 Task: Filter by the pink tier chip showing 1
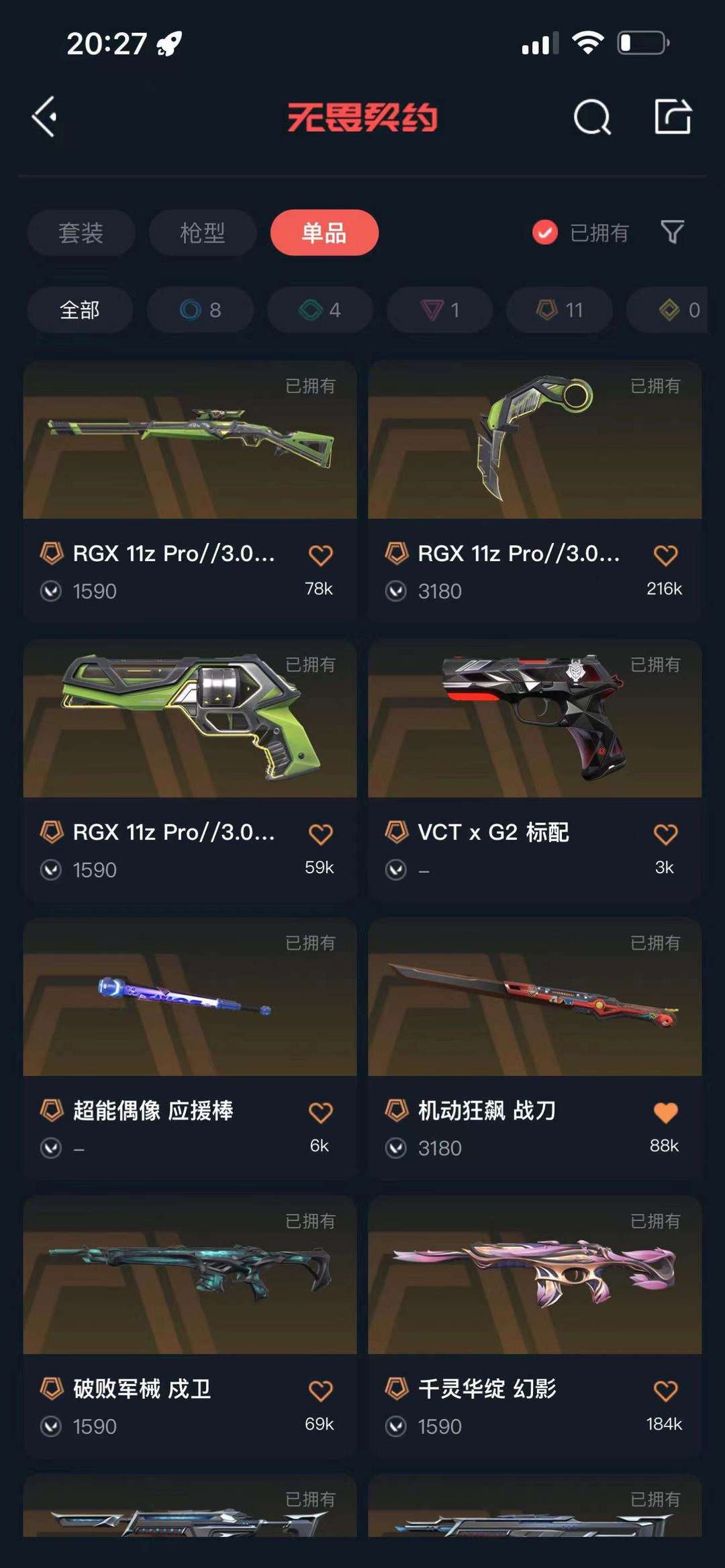point(440,309)
